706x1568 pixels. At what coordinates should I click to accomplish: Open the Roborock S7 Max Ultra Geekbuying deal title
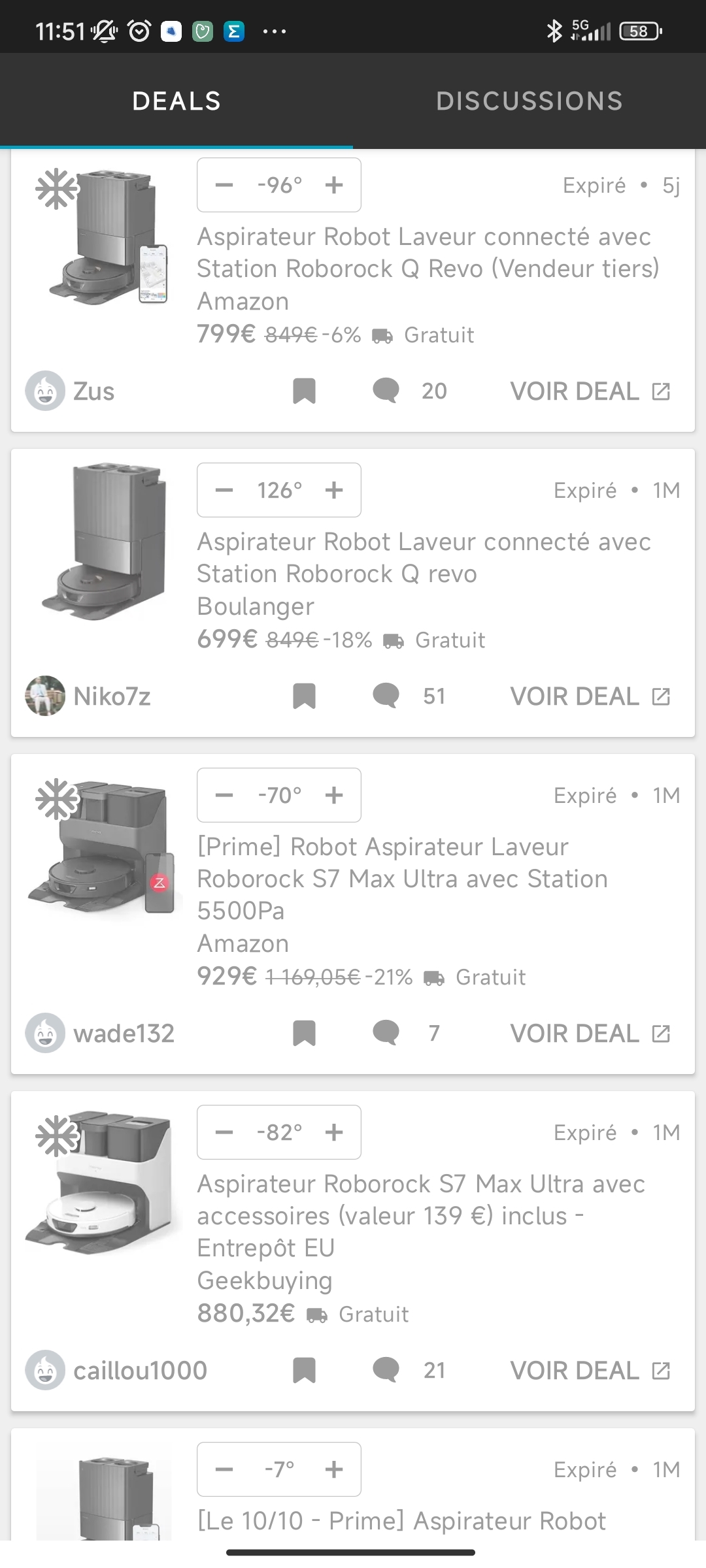click(x=421, y=1216)
